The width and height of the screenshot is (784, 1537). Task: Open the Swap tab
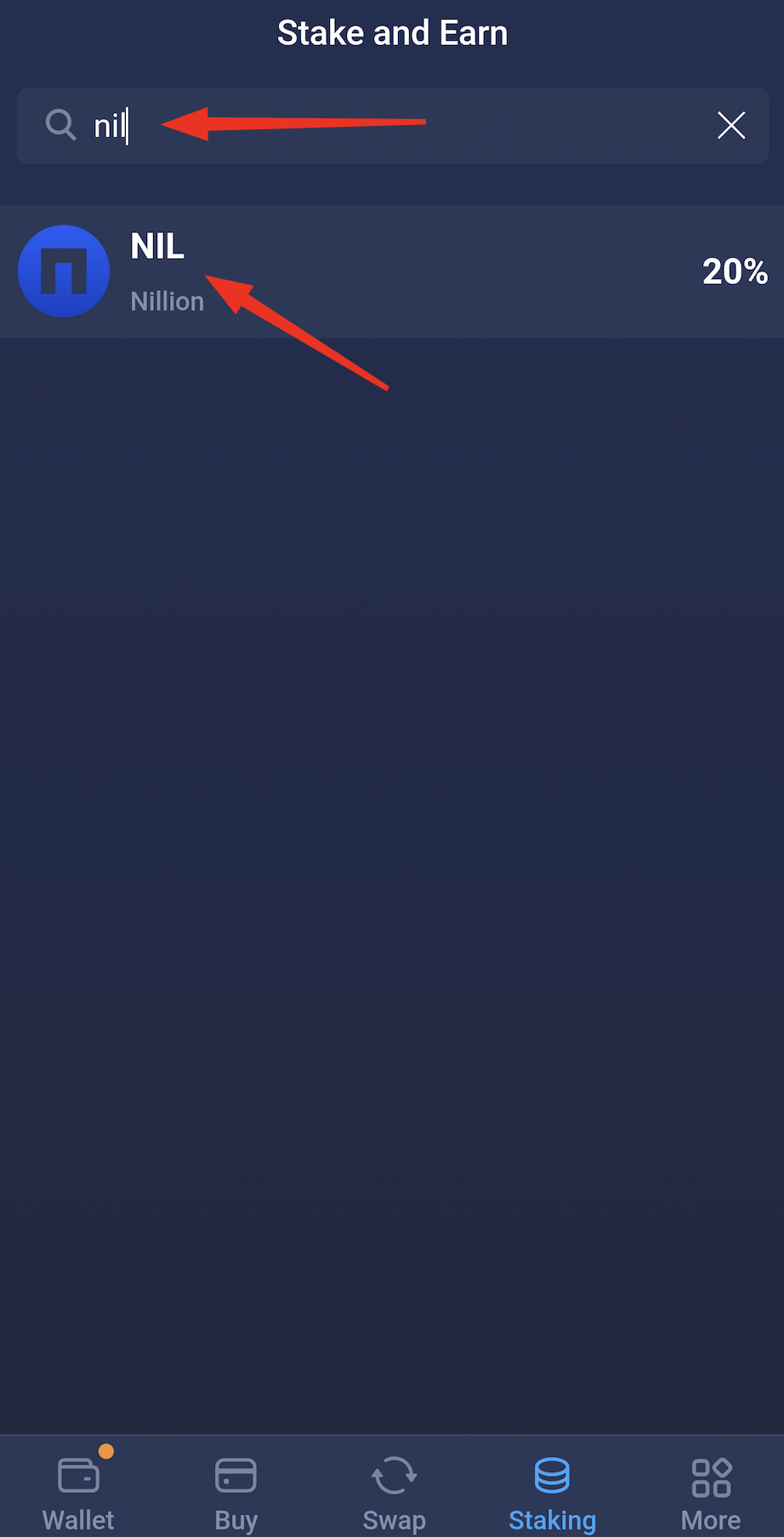point(394,1490)
